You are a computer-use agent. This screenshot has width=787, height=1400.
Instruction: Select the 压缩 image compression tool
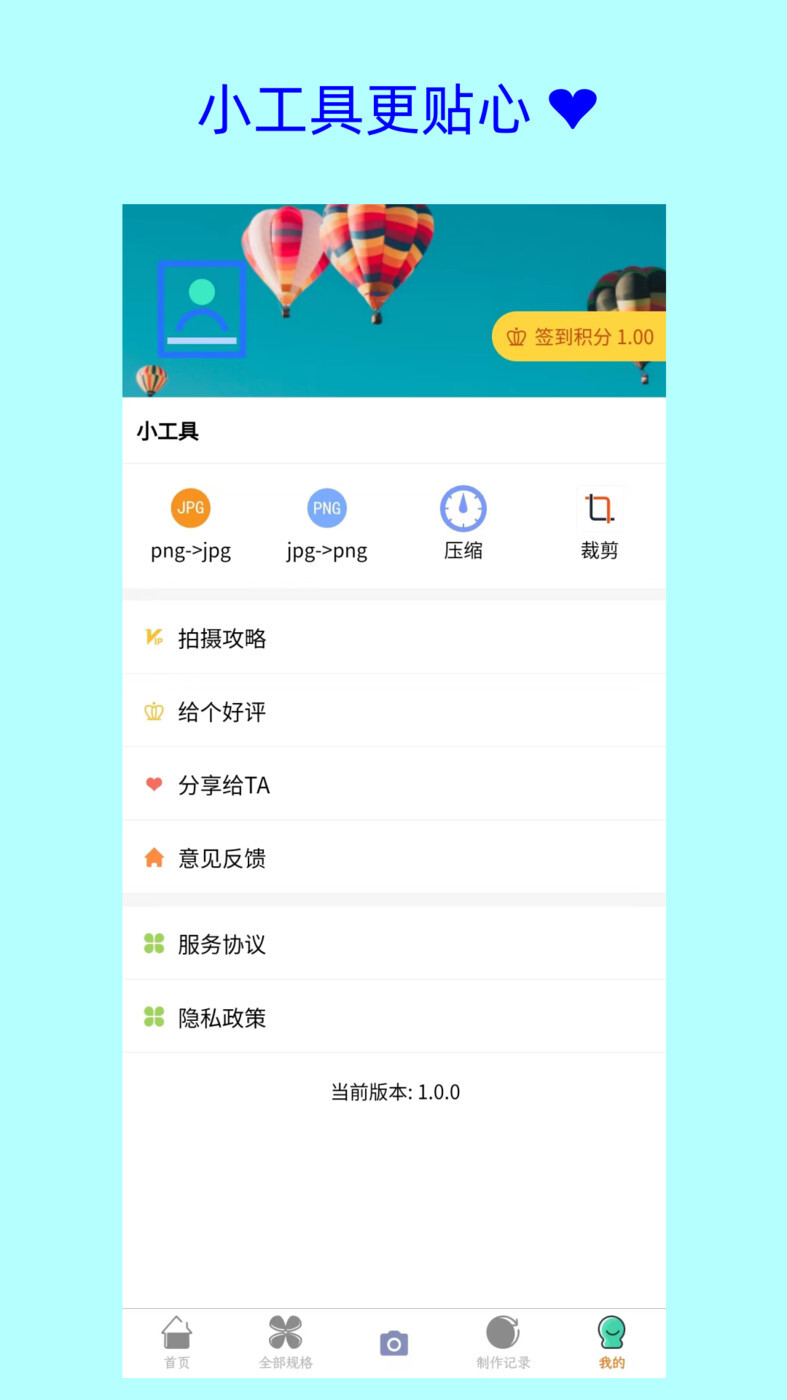click(x=463, y=522)
